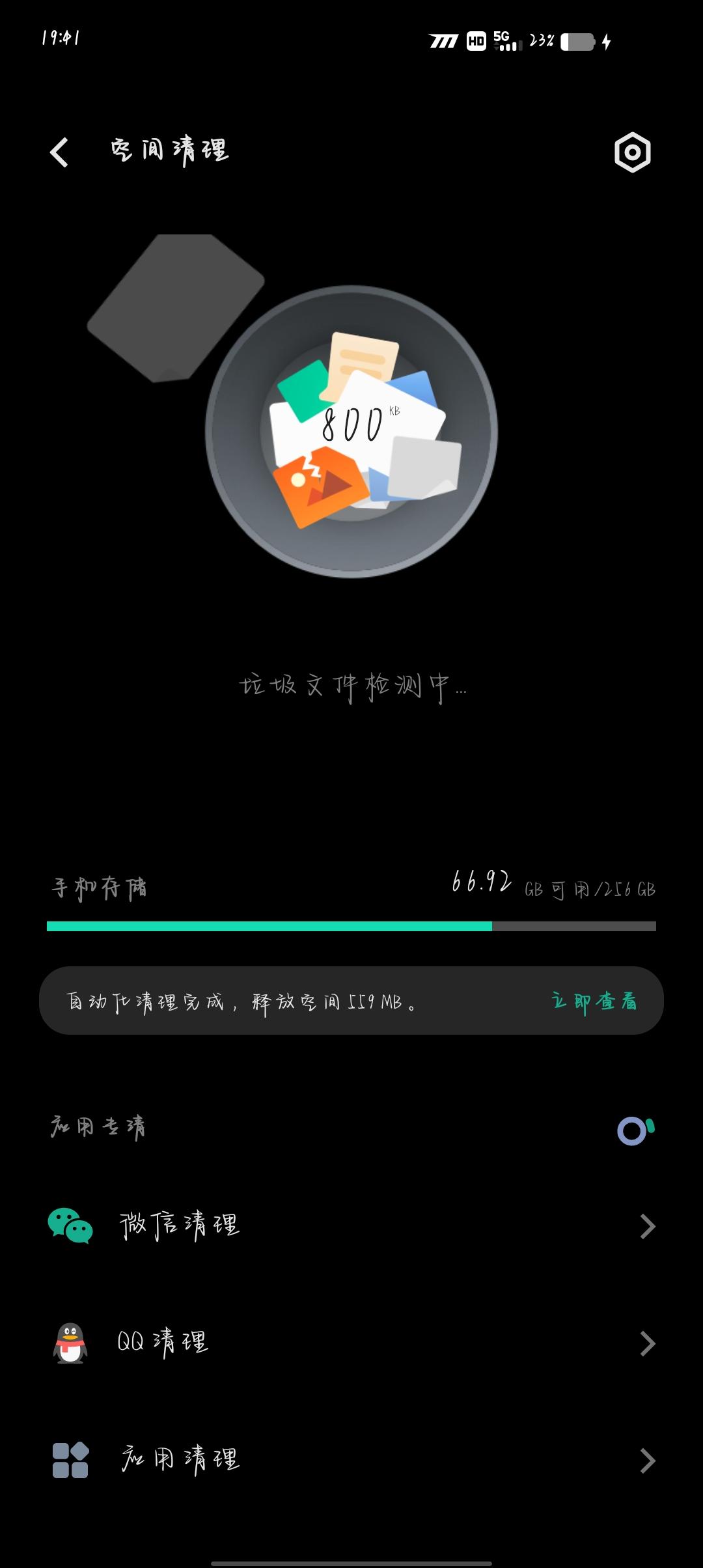Expand the QQ清理 row chevron
The image size is (703, 1568).
point(645,1343)
